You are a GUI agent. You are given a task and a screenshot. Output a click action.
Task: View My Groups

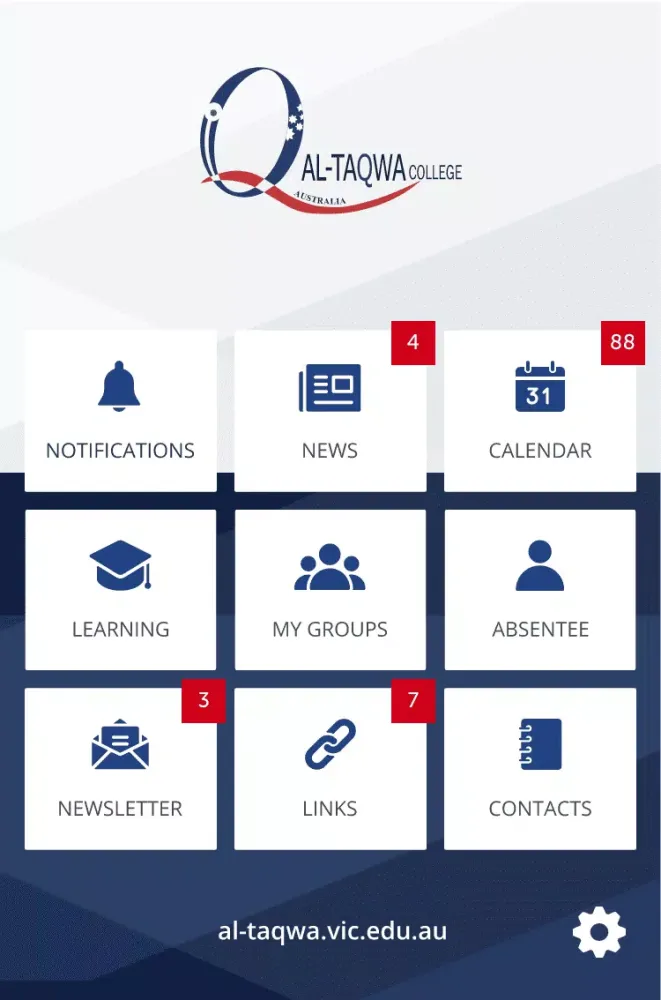pos(330,590)
